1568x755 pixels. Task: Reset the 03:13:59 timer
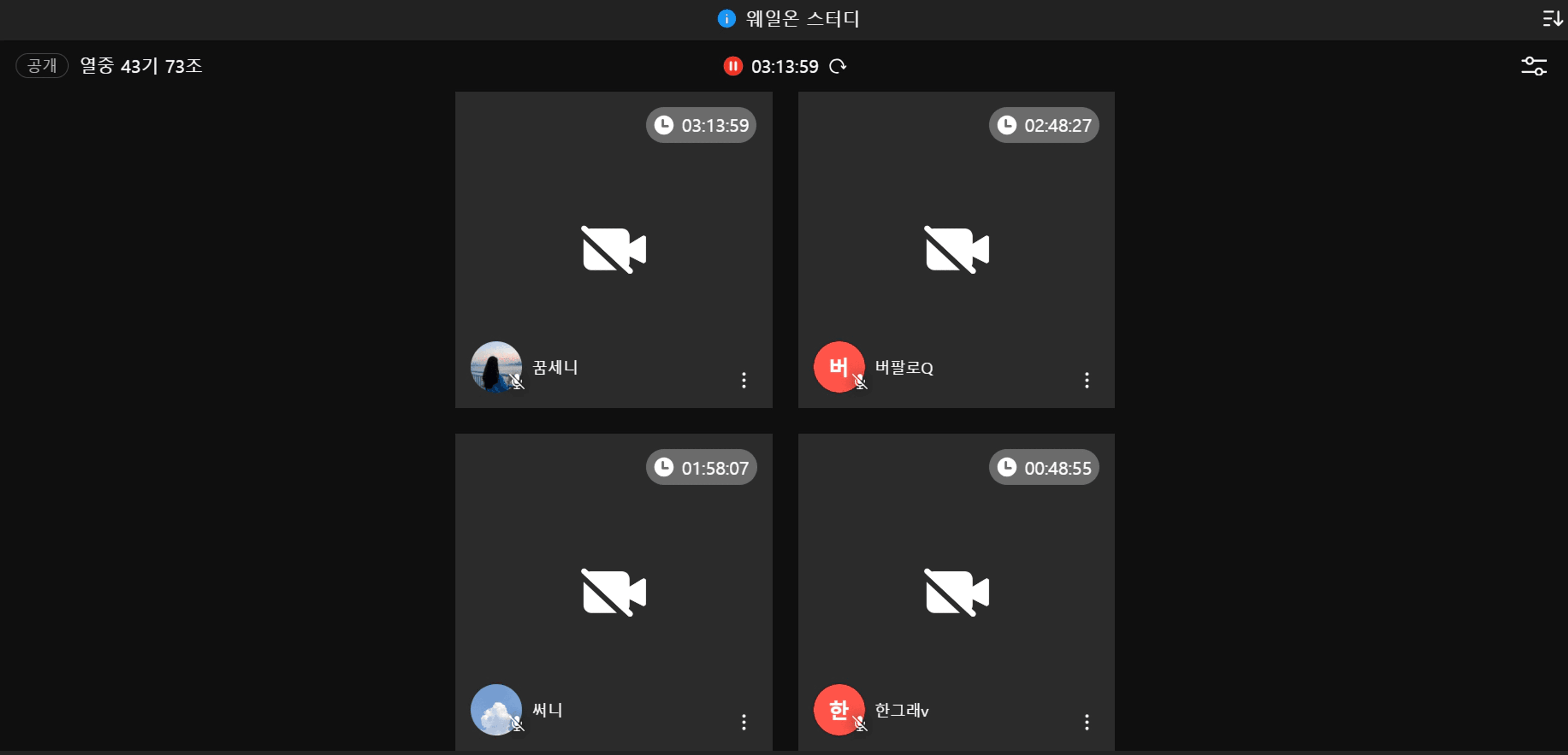tap(838, 66)
